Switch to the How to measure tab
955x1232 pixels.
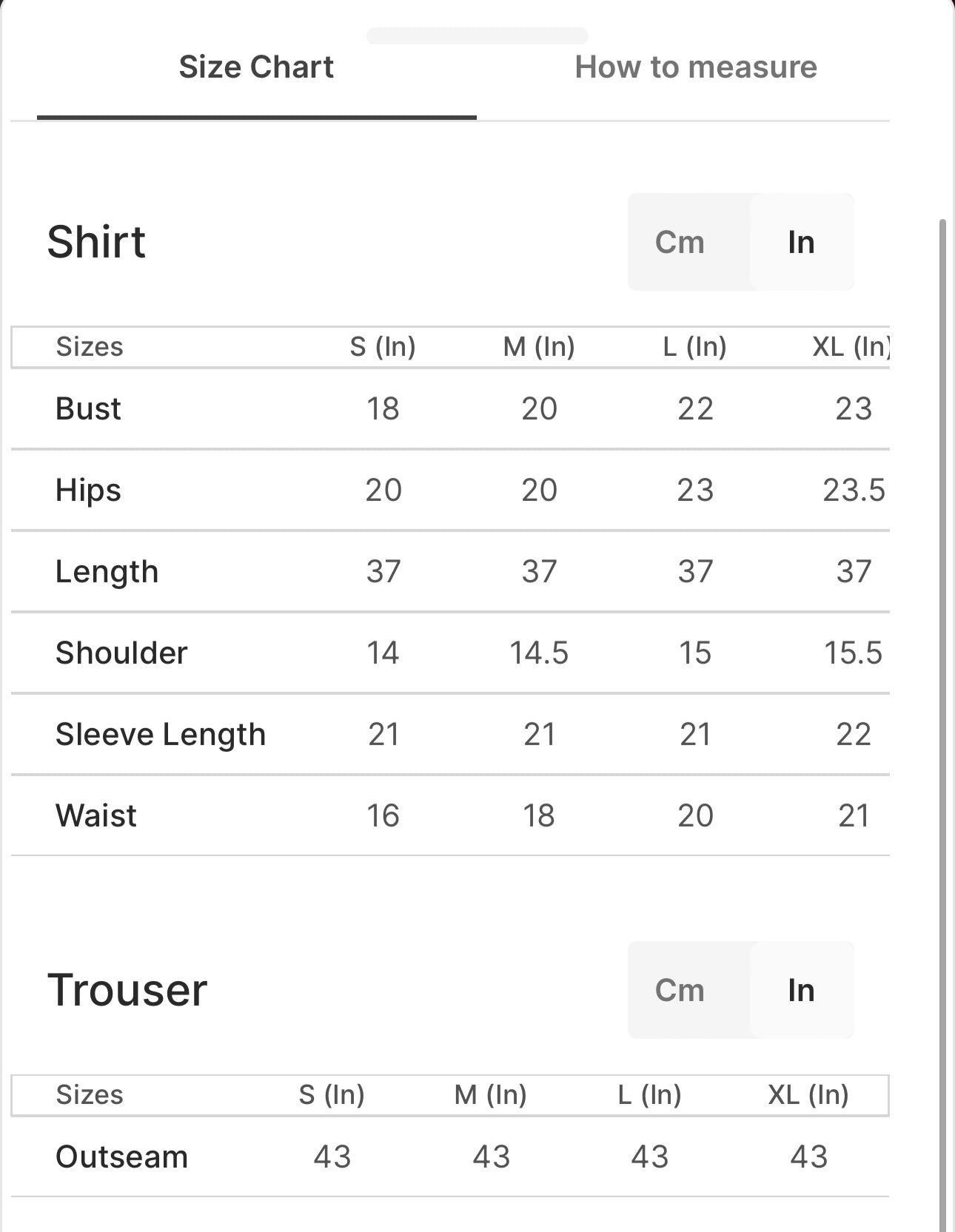pos(695,67)
